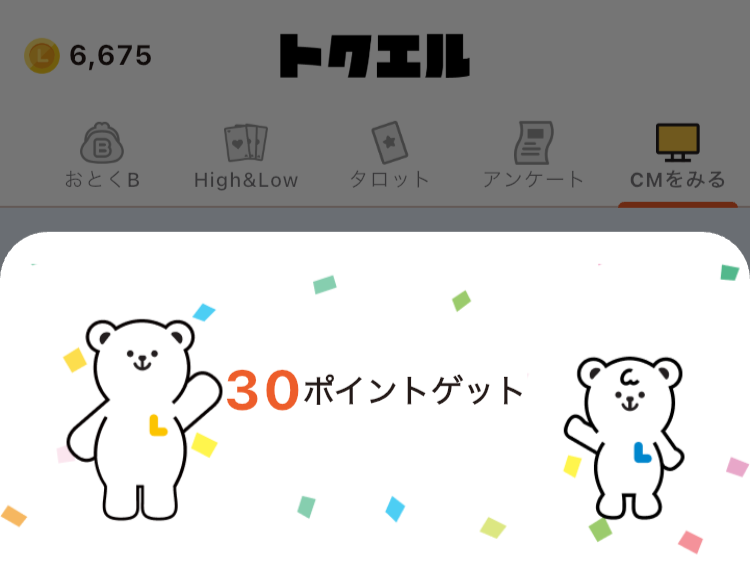Open the 6,675 coin balance
This screenshot has width=750, height=582.
(x=89, y=56)
